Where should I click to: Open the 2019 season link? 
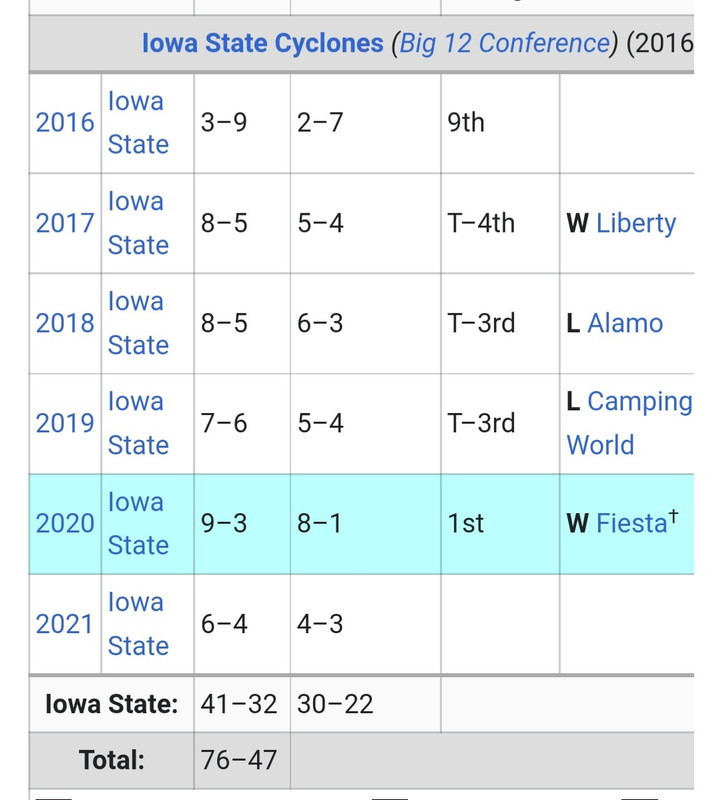[x=65, y=423]
